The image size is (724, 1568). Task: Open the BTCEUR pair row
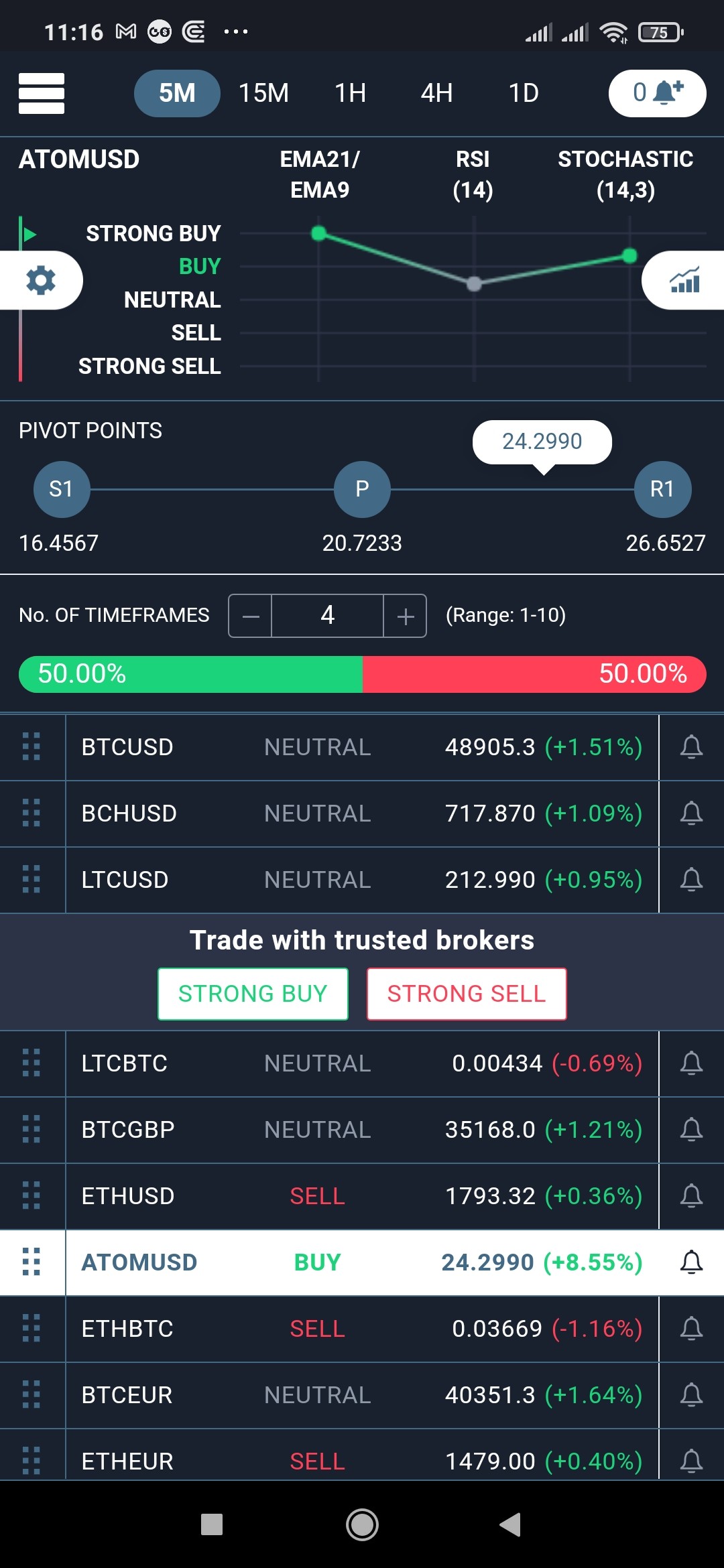(362, 1395)
